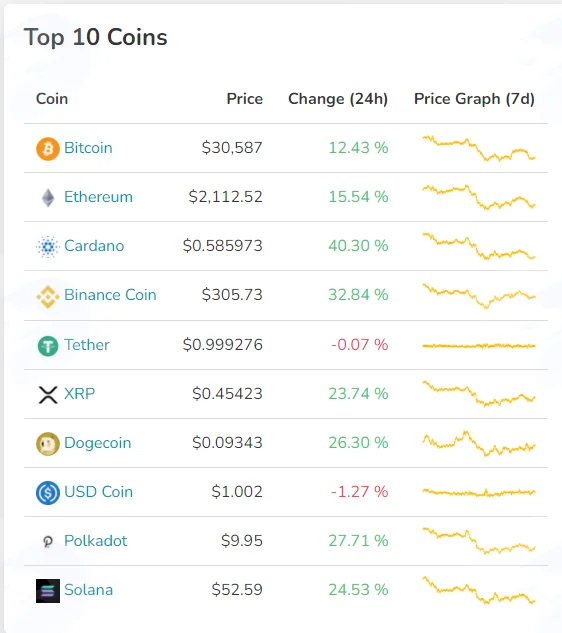Image resolution: width=562 pixels, height=633 pixels.
Task: Open the Polkadot coin page
Action: [x=95, y=541]
